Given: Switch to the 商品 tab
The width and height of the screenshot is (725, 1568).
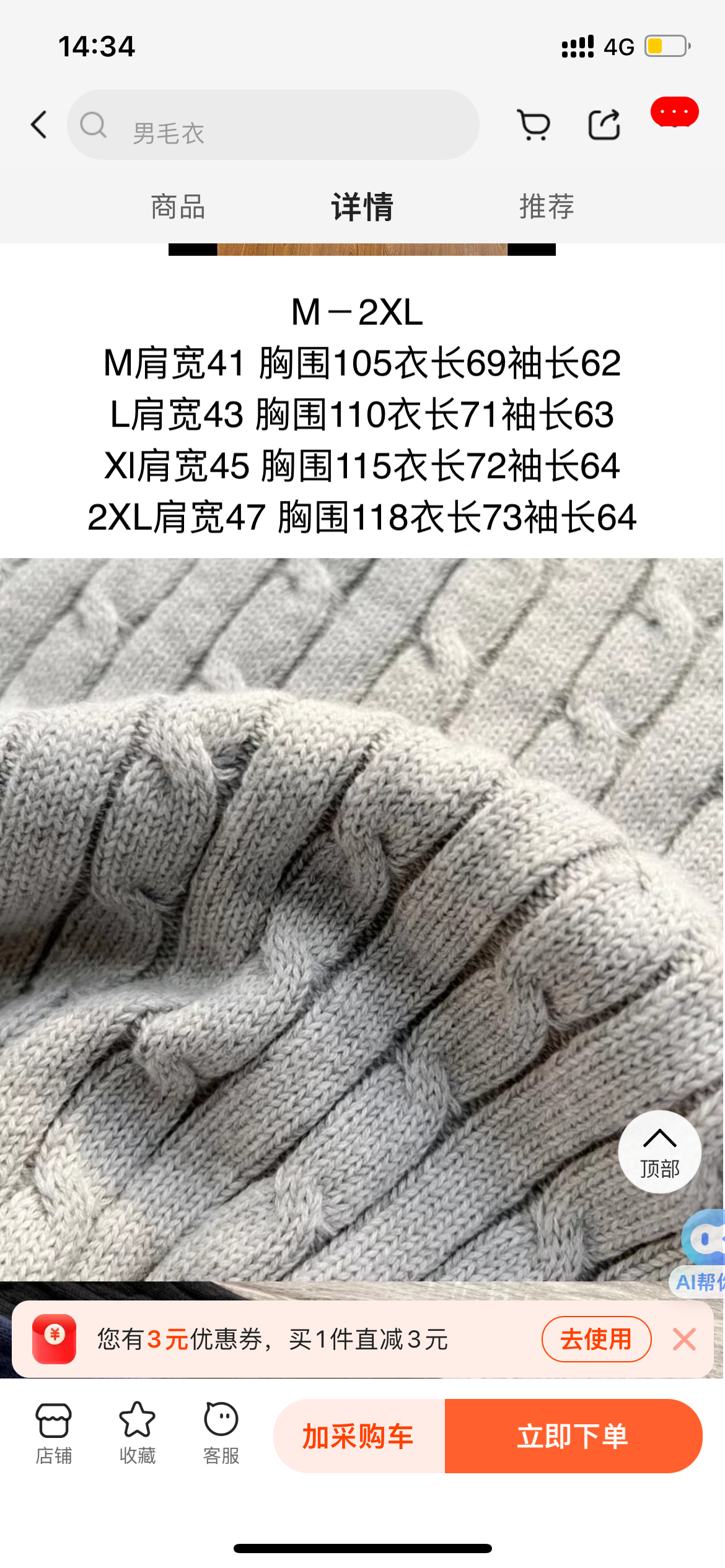Looking at the screenshot, I should point(178,207).
